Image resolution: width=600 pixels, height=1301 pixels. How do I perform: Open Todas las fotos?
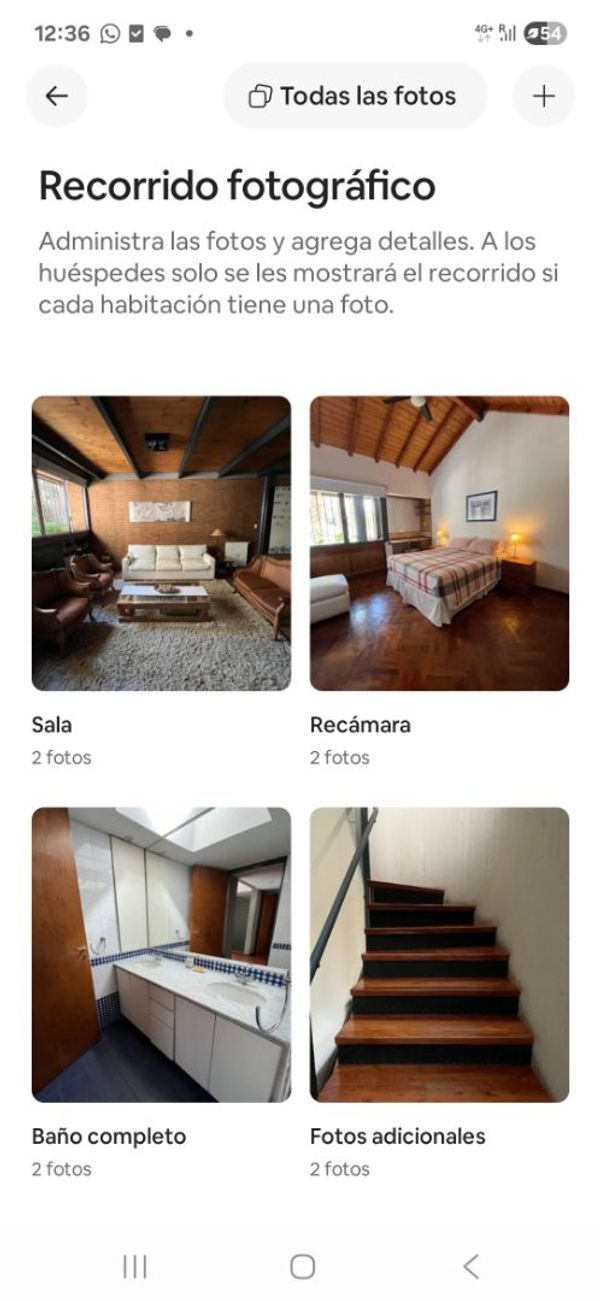click(x=354, y=96)
